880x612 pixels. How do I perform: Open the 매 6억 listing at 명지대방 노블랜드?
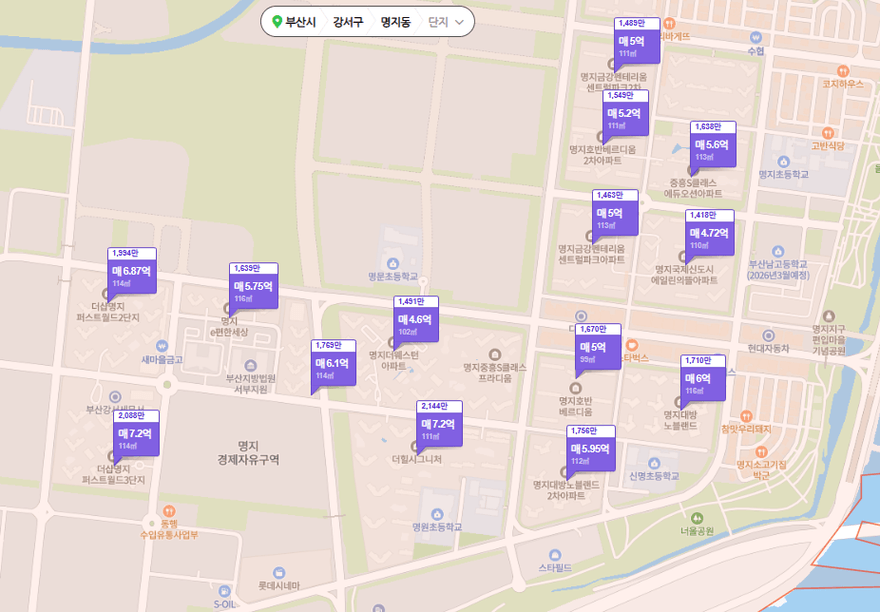pyautogui.click(x=704, y=381)
